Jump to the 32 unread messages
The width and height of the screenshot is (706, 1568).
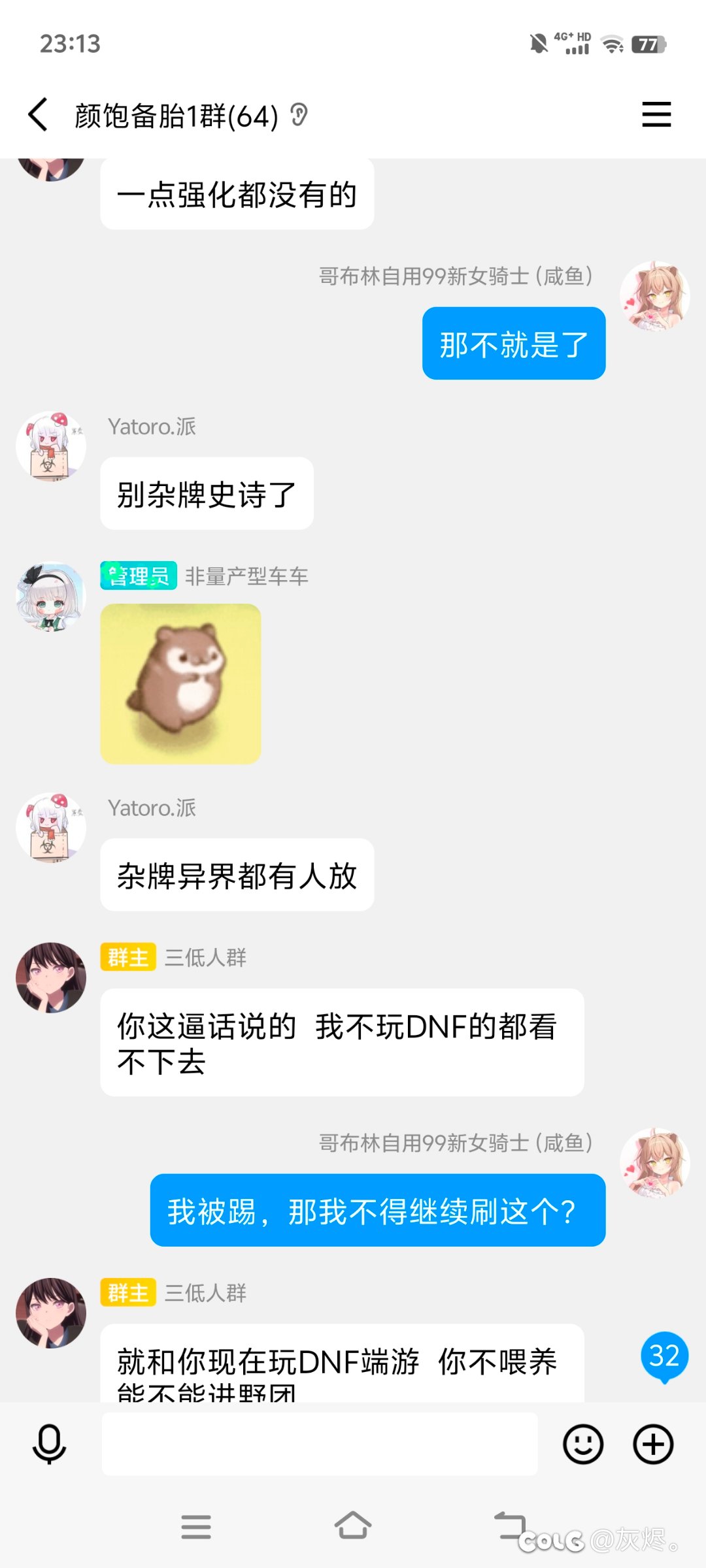(664, 1356)
